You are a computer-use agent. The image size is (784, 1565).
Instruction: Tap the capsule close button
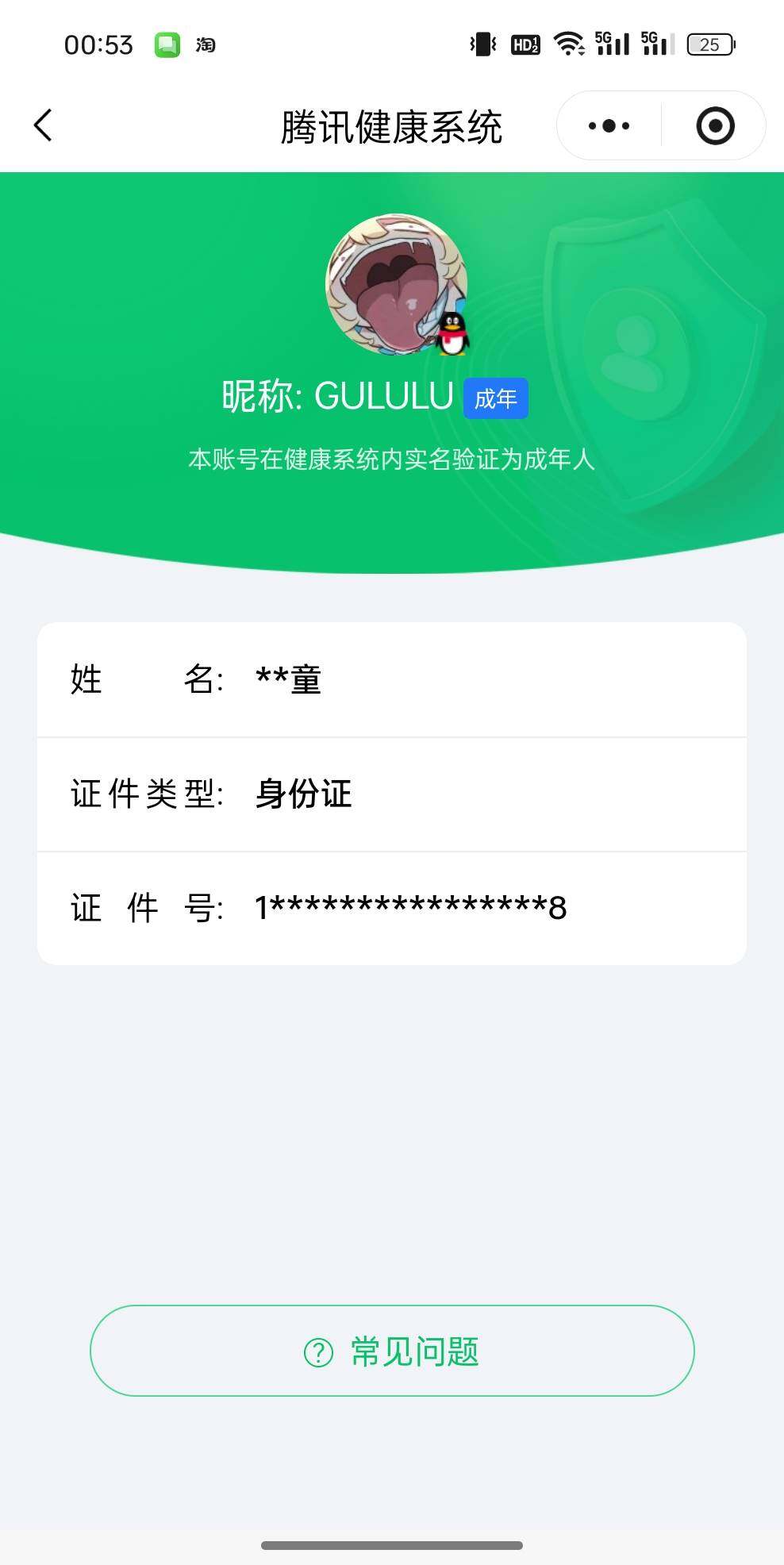point(713,125)
